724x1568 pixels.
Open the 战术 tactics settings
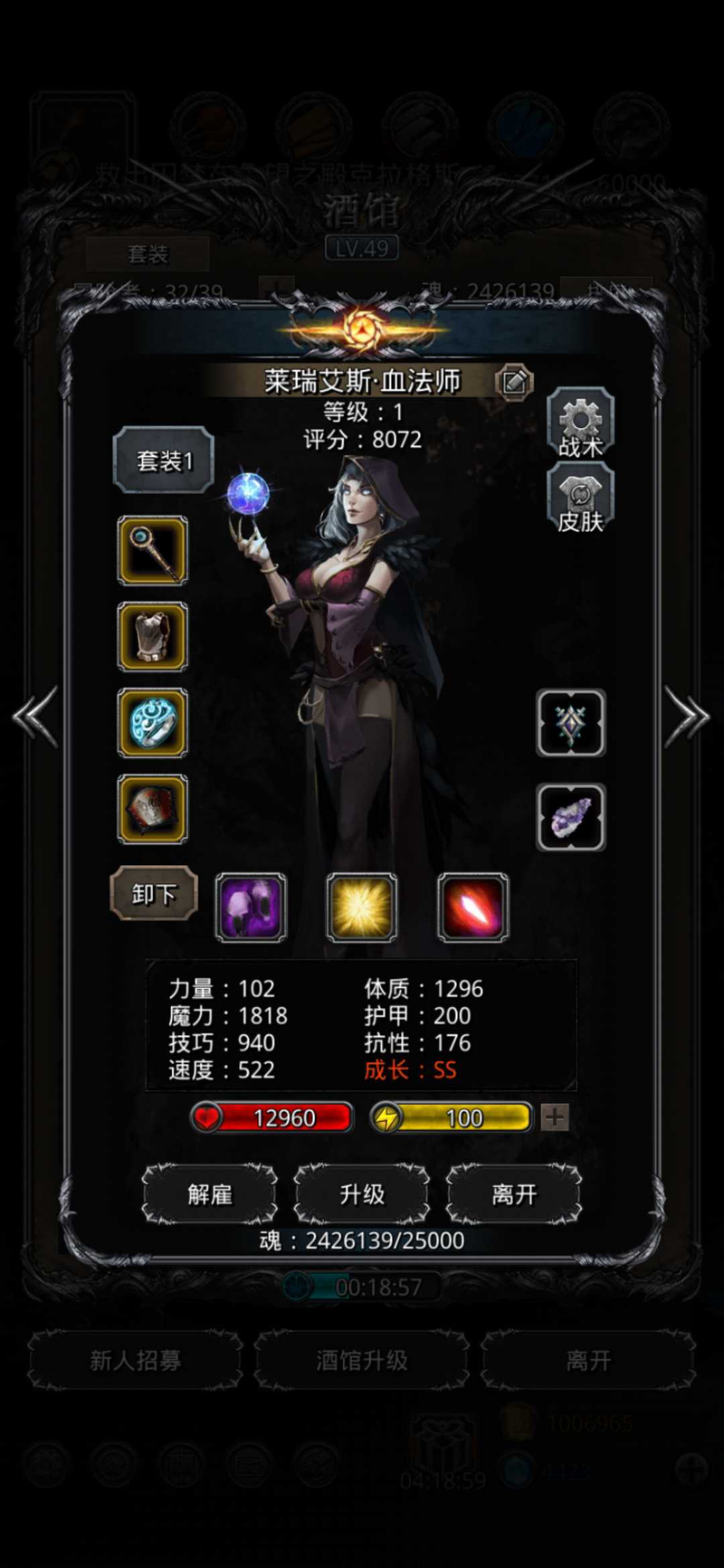580,423
